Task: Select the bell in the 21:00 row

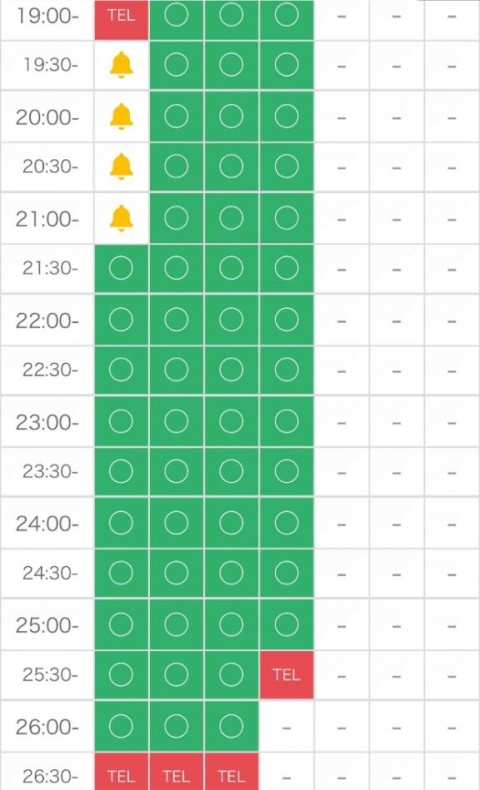Action: [x=121, y=218]
